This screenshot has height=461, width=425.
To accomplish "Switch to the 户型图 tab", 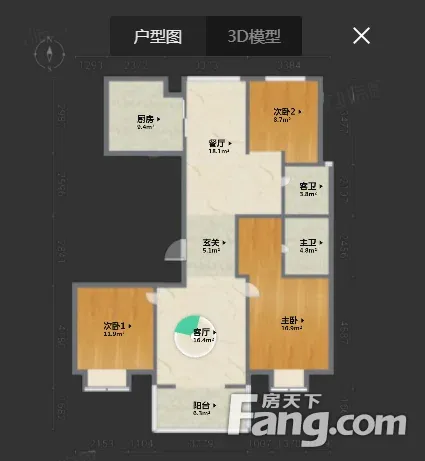I will tap(158, 36).
